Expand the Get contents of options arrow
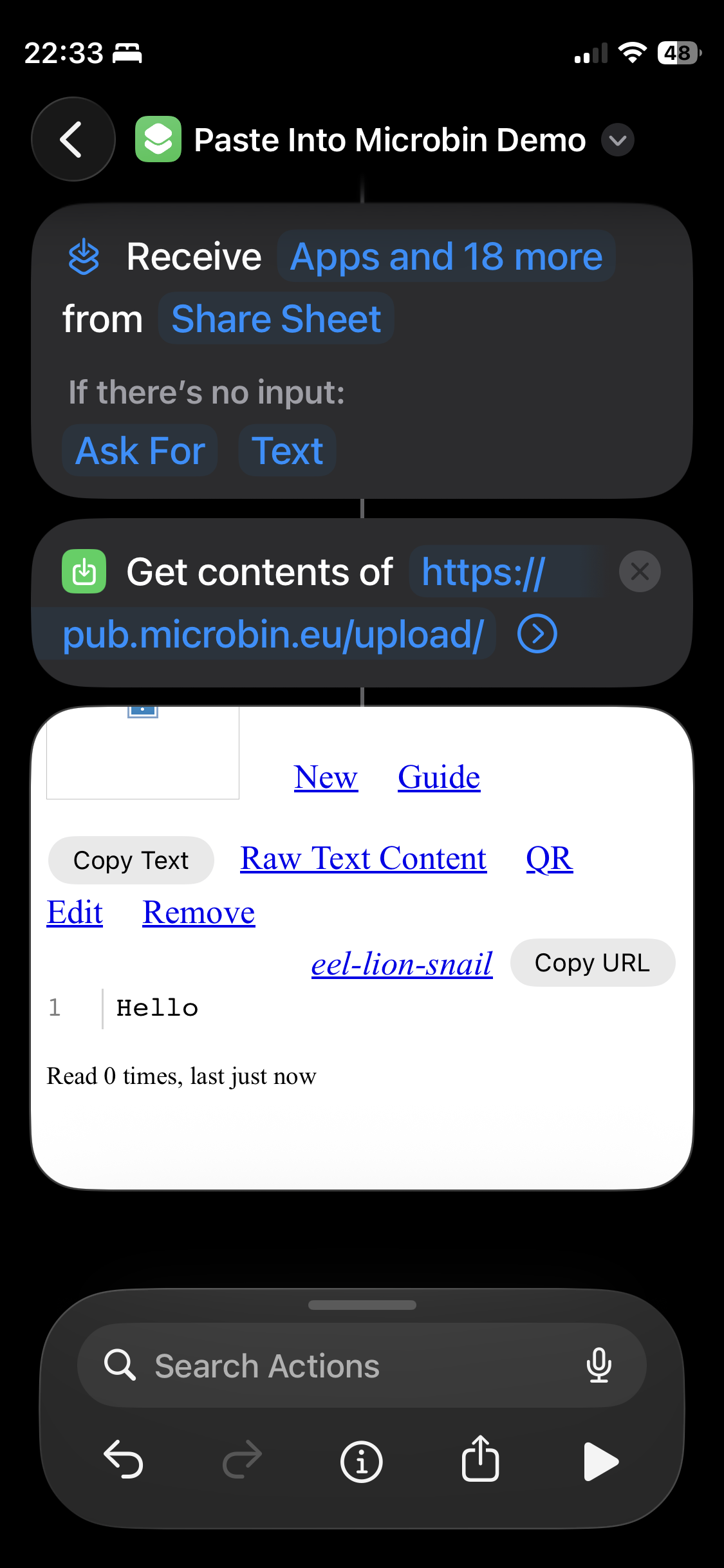 click(x=537, y=634)
